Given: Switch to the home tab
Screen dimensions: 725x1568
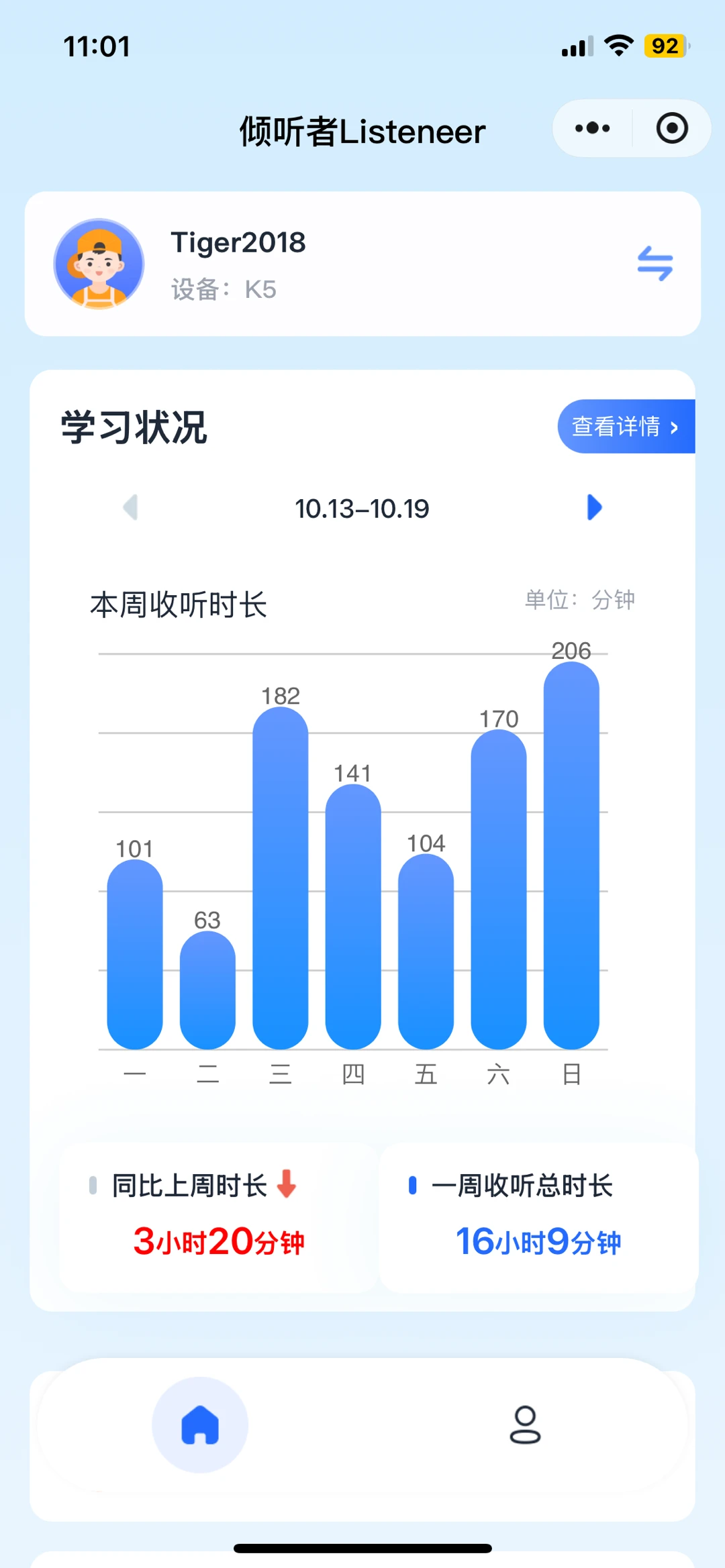Looking at the screenshot, I should pos(200,1424).
